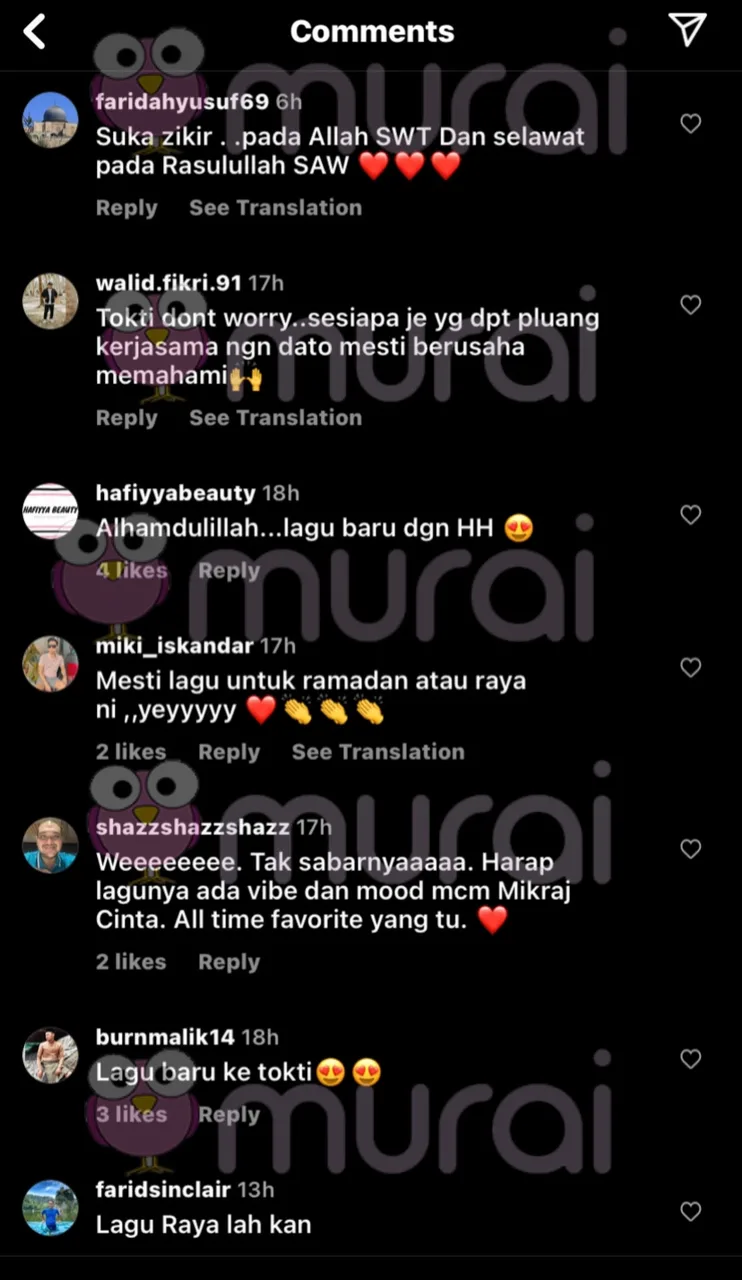The image size is (742, 1280).
Task: Open faridsinclair's profile picture
Action: click(x=50, y=1208)
